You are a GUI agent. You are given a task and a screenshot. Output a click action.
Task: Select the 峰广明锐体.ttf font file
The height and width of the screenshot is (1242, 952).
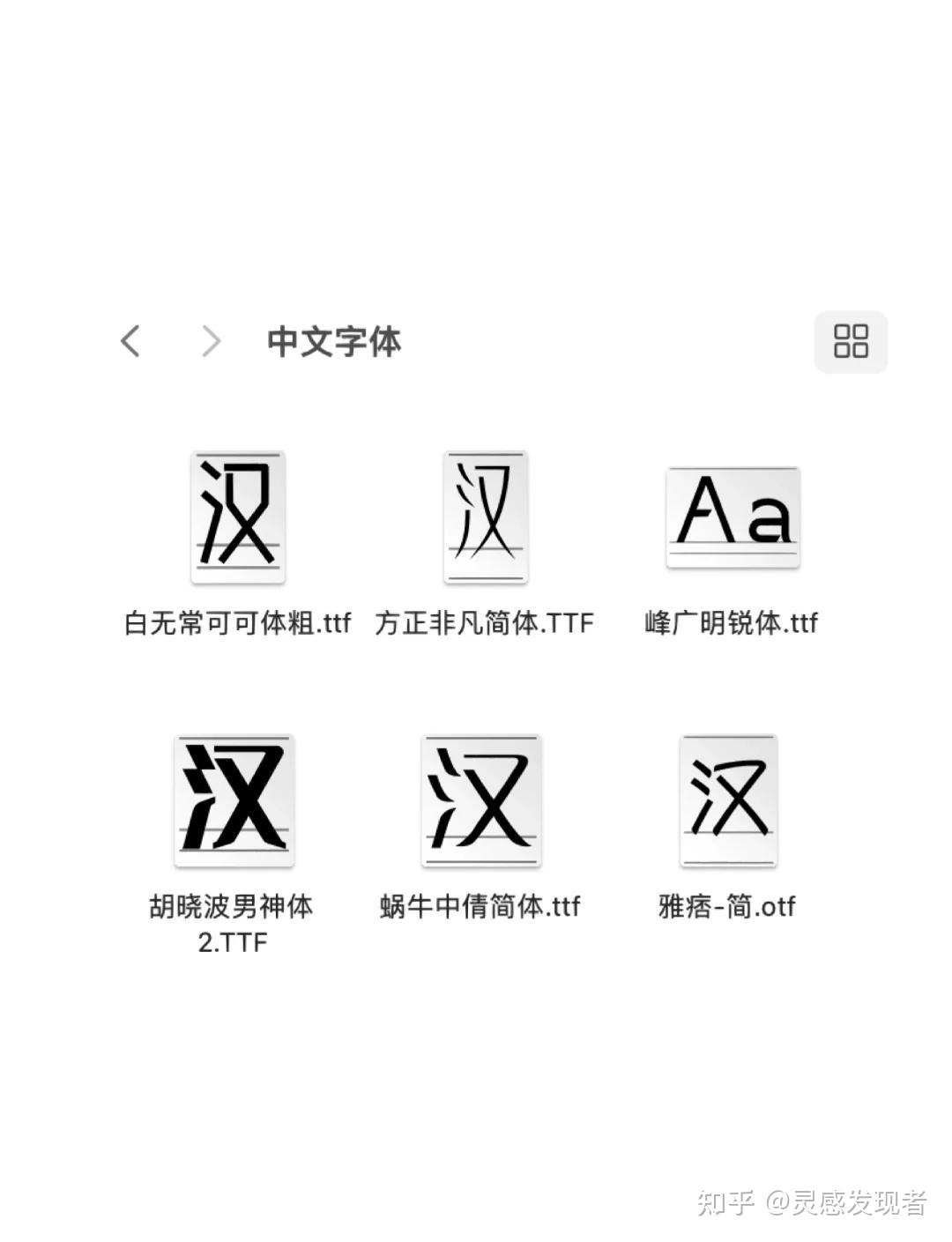click(x=733, y=518)
